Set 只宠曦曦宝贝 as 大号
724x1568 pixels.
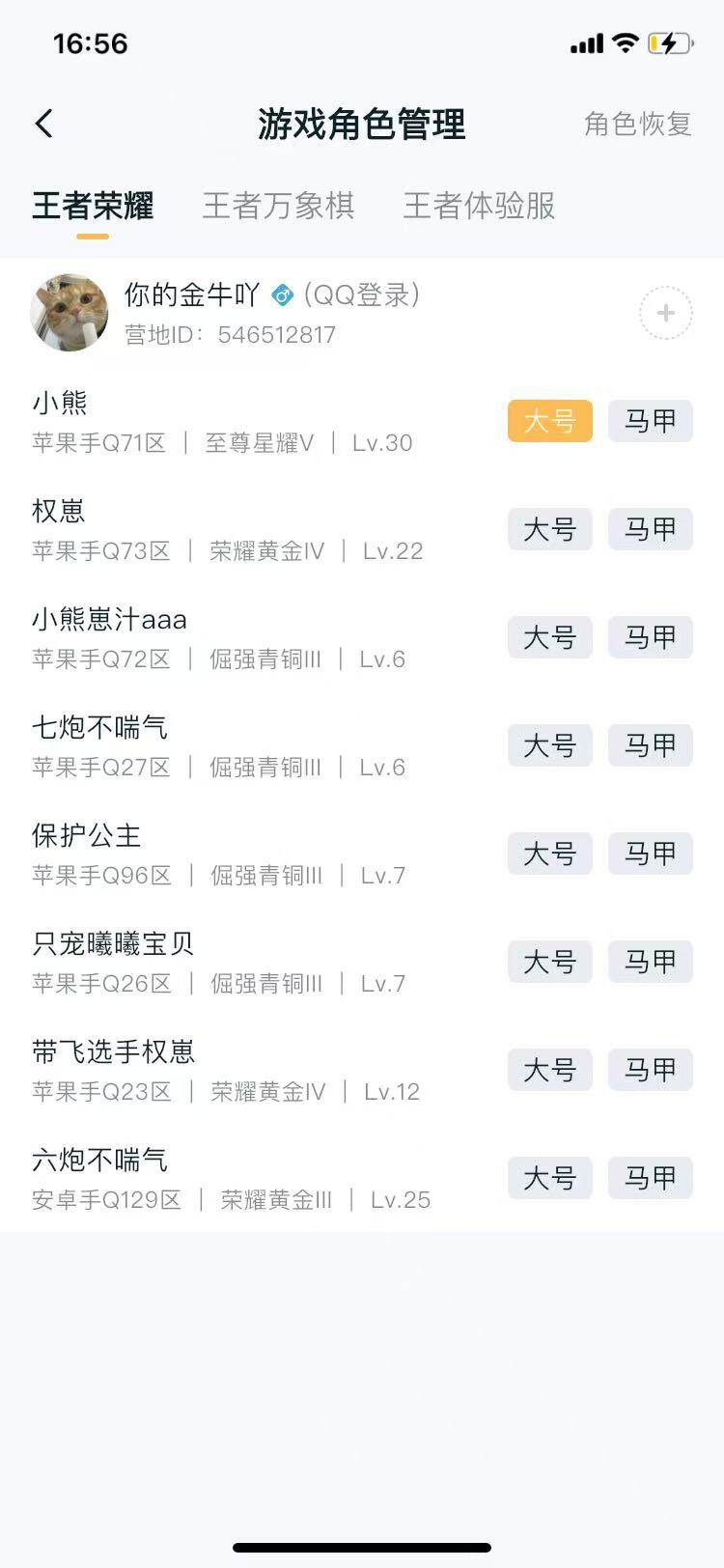(549, 962)
